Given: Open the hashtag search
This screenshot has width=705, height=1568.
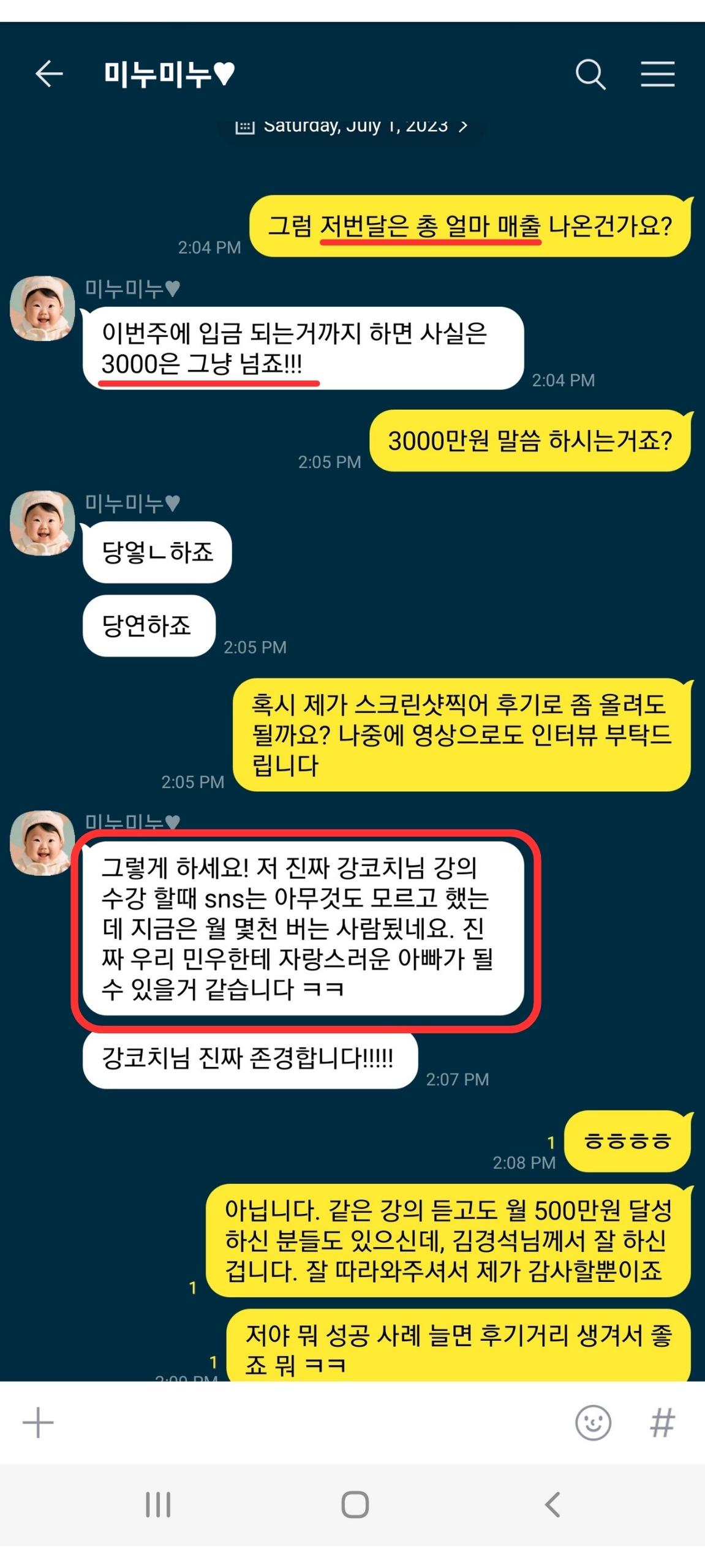Looking at the screenshot, I should pos(663,1422).
